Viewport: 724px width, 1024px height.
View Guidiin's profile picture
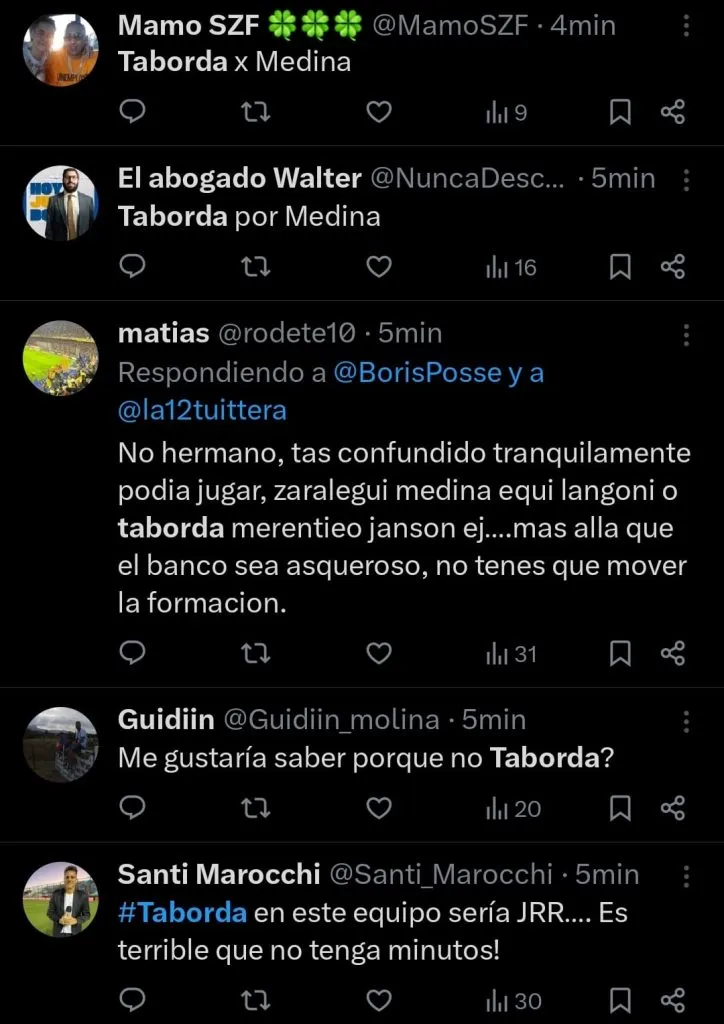coord(60,744)
